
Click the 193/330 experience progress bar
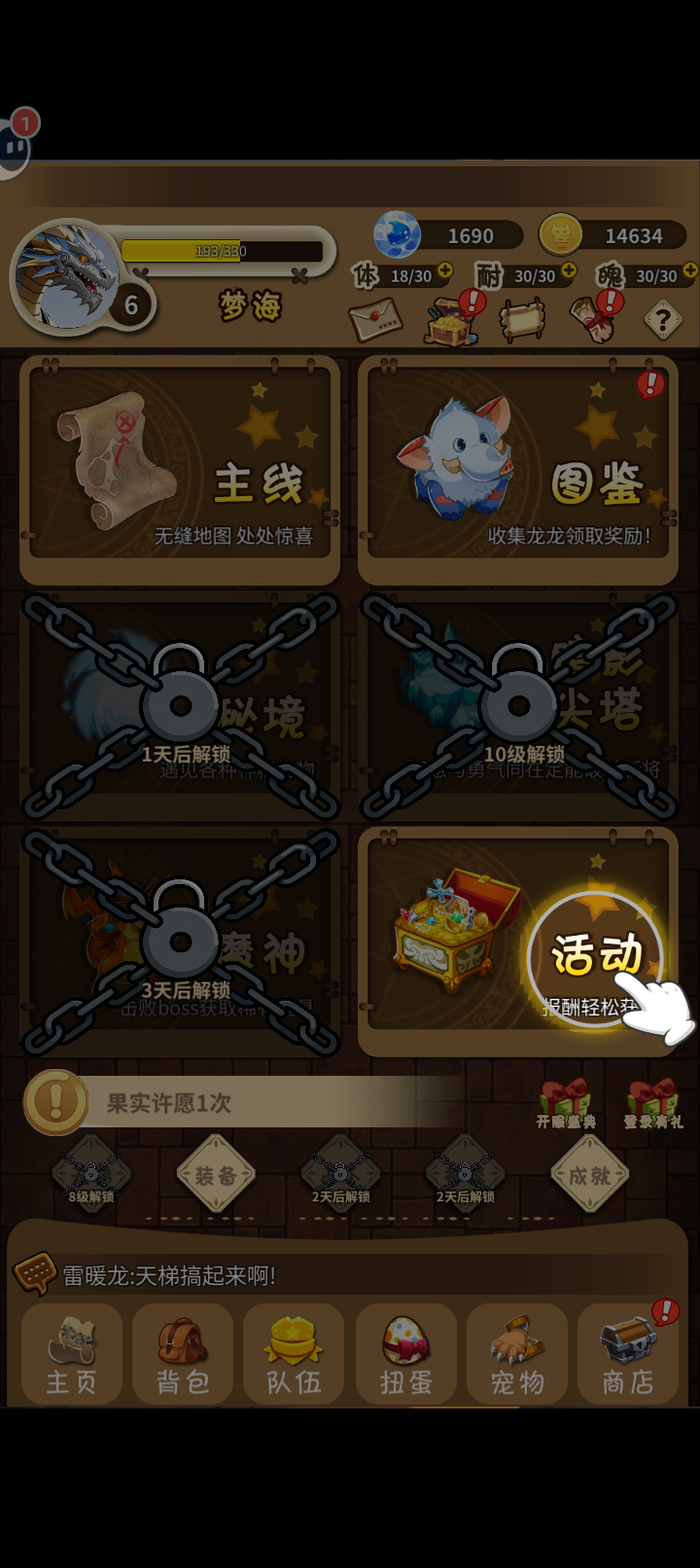coord(222,250)
